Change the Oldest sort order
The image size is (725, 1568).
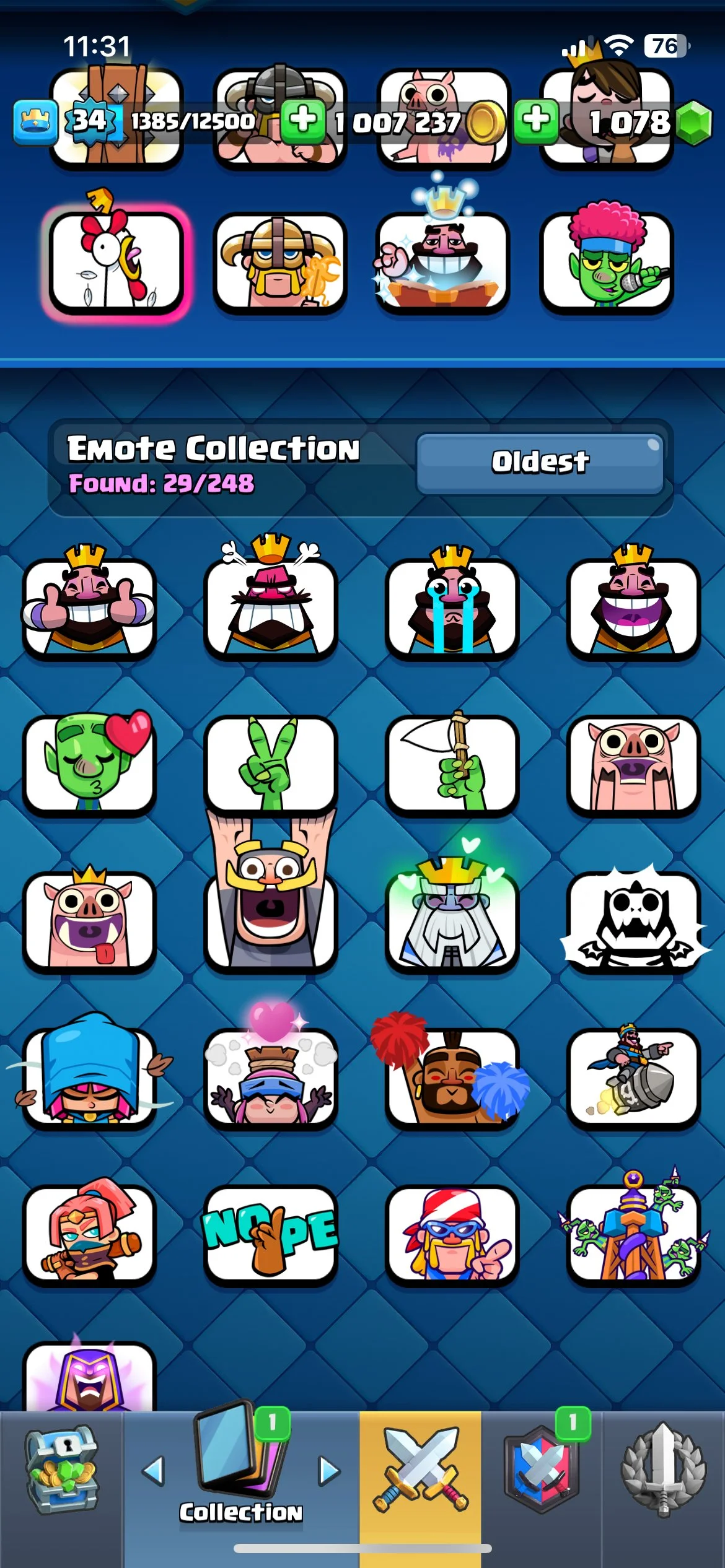click(x=540, y=463)
